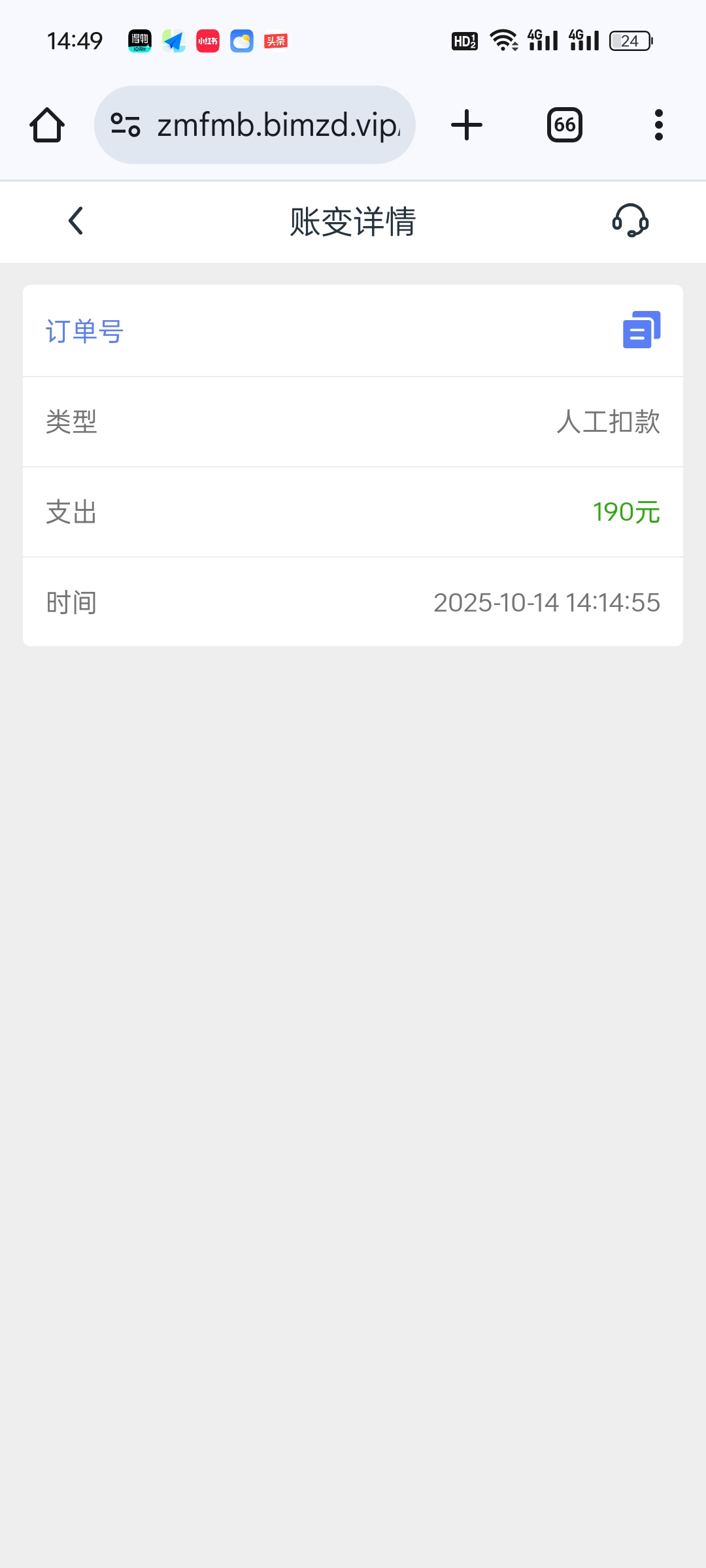Go back from 账变详情 page
The height and width of the screenshot is (1568, 706).
click(76, 221)
